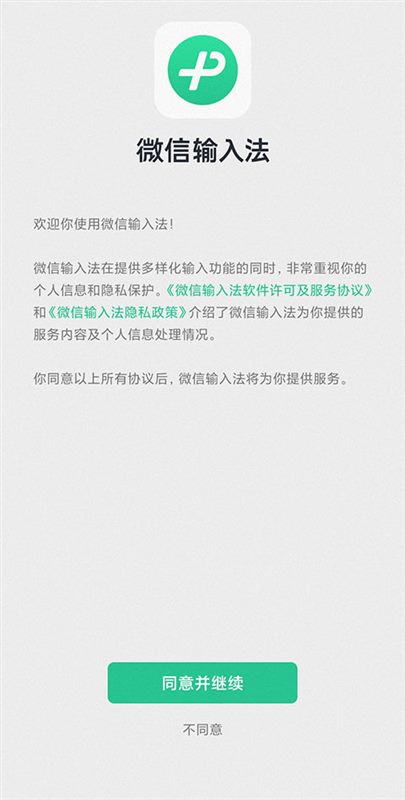The image size is (405, 800).
Task: Decline by choosing 不同意
Action: [x=202, y=730]
